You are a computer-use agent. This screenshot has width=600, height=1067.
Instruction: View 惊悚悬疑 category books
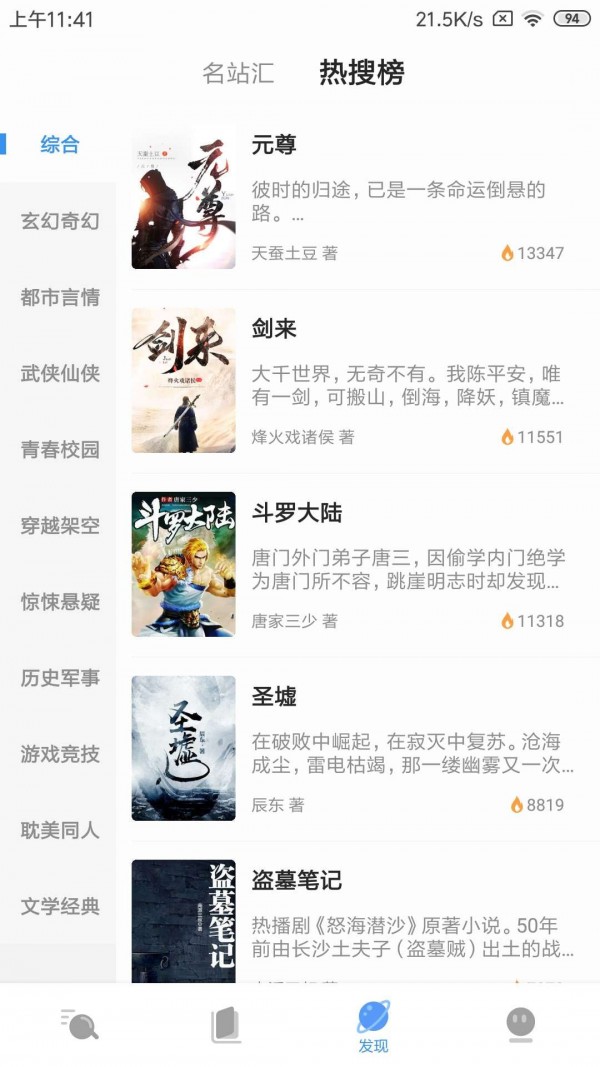[60, 601]
